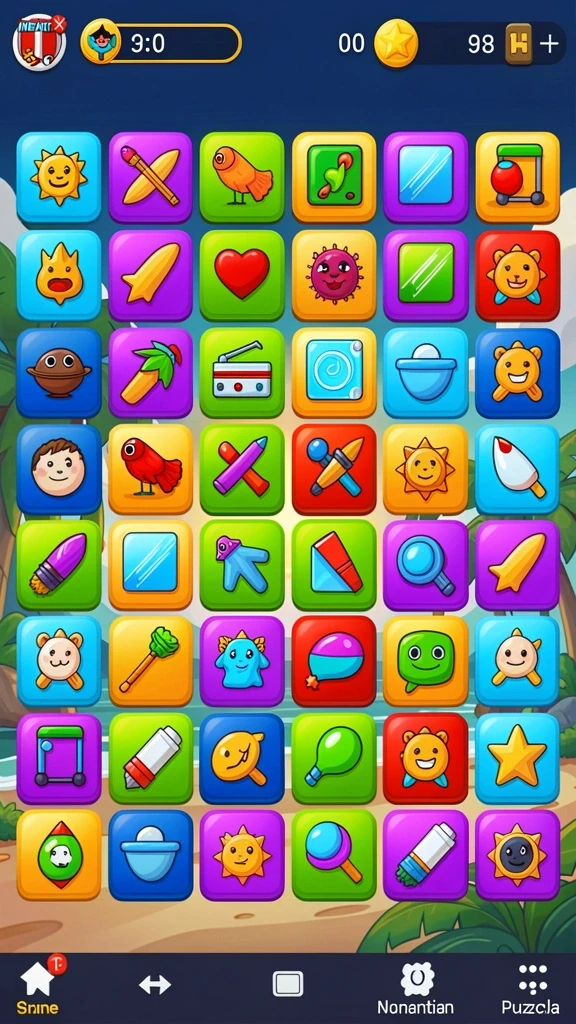The height and width of the screenshot is (1024, 576).
Task: Tap the blue monster on purple tile
Action: pos(242,661)
